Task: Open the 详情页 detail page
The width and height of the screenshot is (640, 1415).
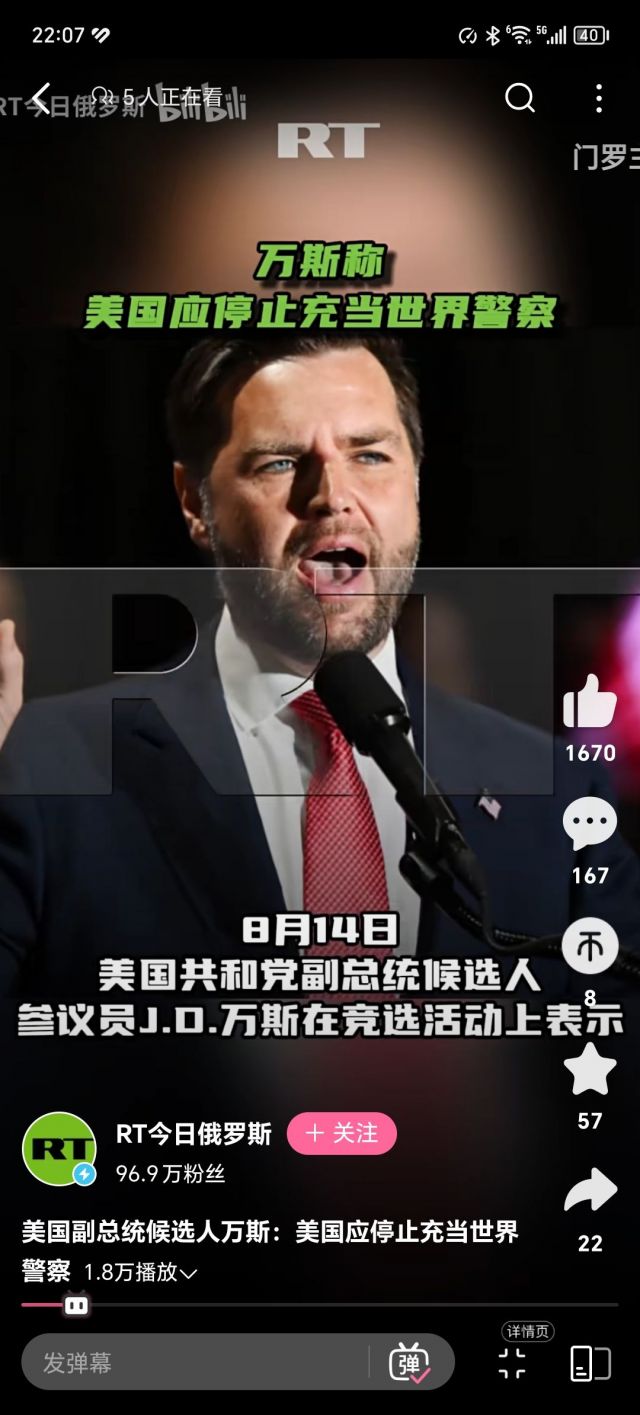Action: tap(512, 1362)
